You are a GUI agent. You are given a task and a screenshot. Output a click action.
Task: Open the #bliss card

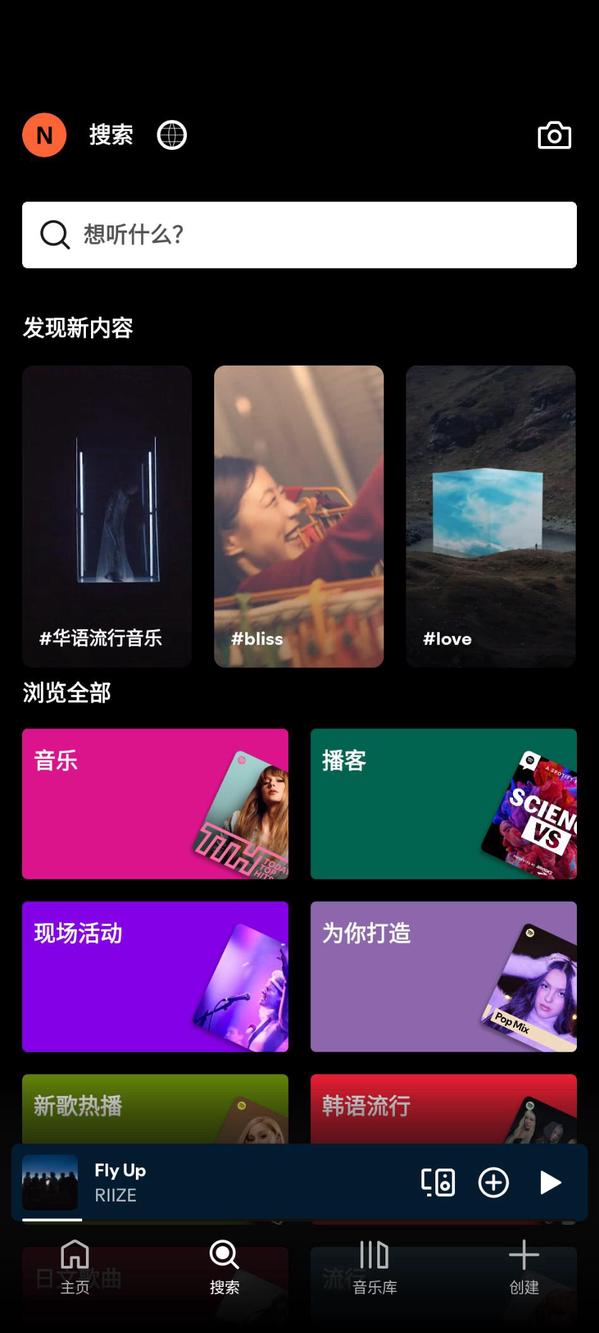coord(299,516)
